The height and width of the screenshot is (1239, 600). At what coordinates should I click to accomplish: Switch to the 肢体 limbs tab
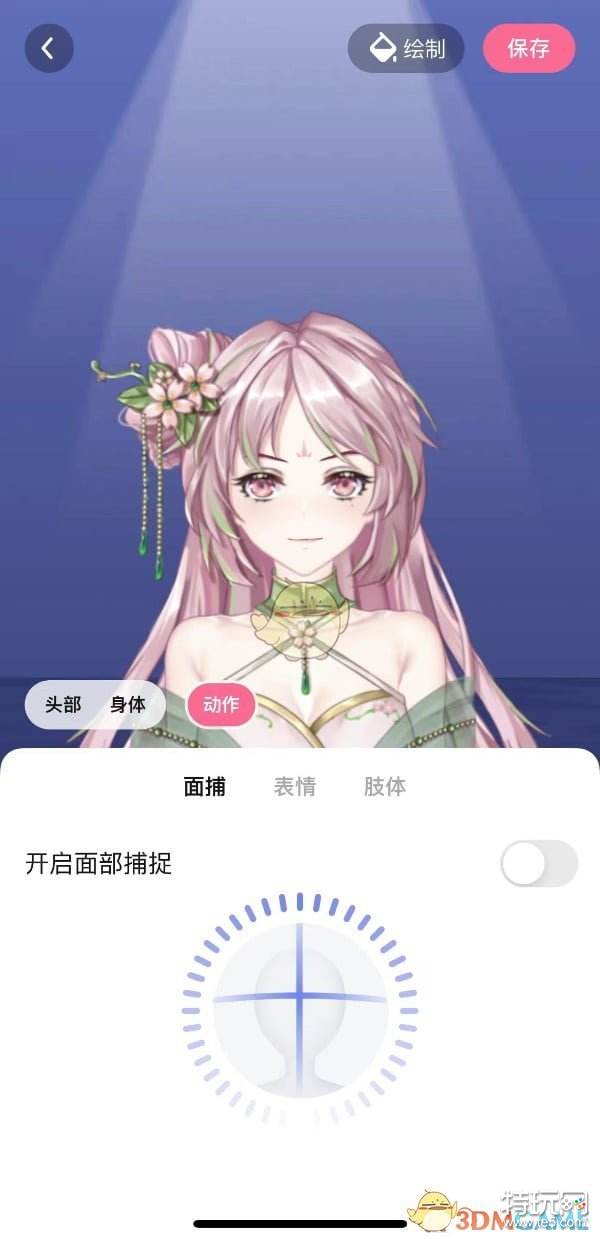(x=385, y=786)
